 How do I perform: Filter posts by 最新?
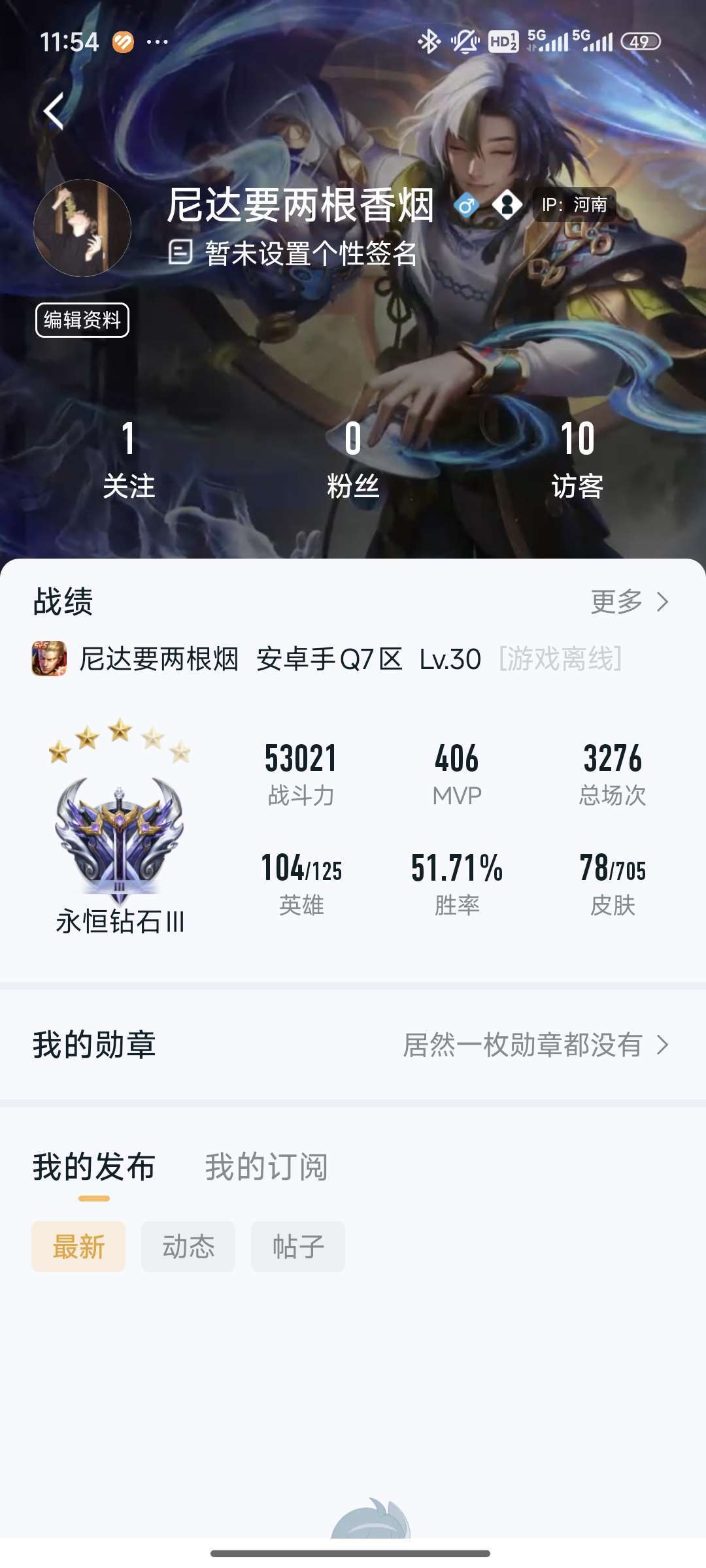(x=78, y=1247)
